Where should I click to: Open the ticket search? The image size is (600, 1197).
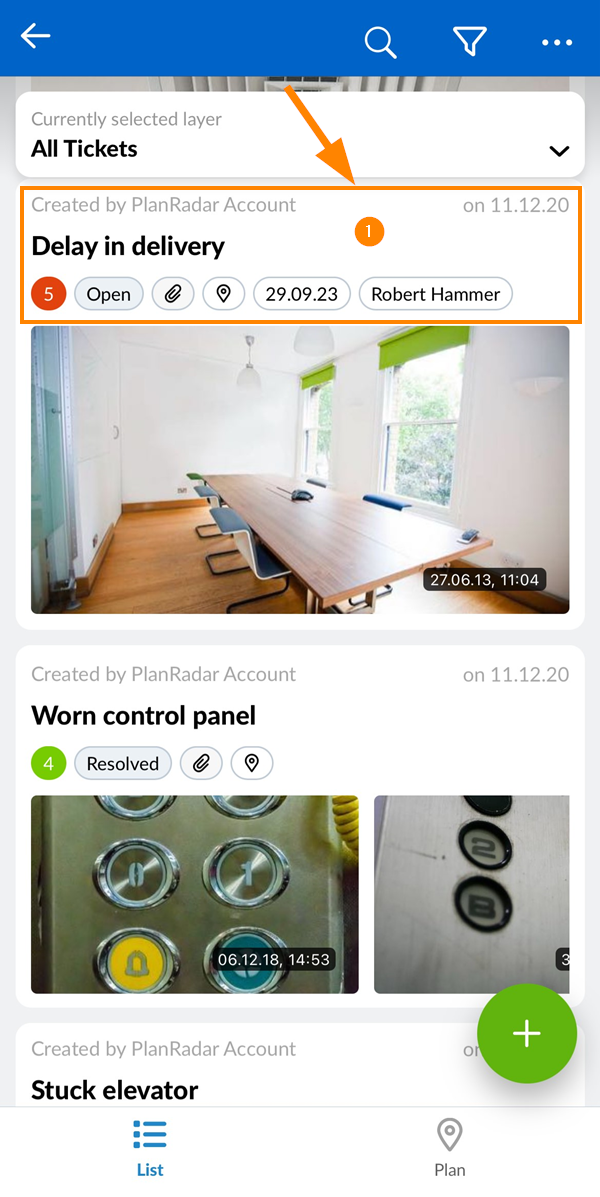pos(380,41)
